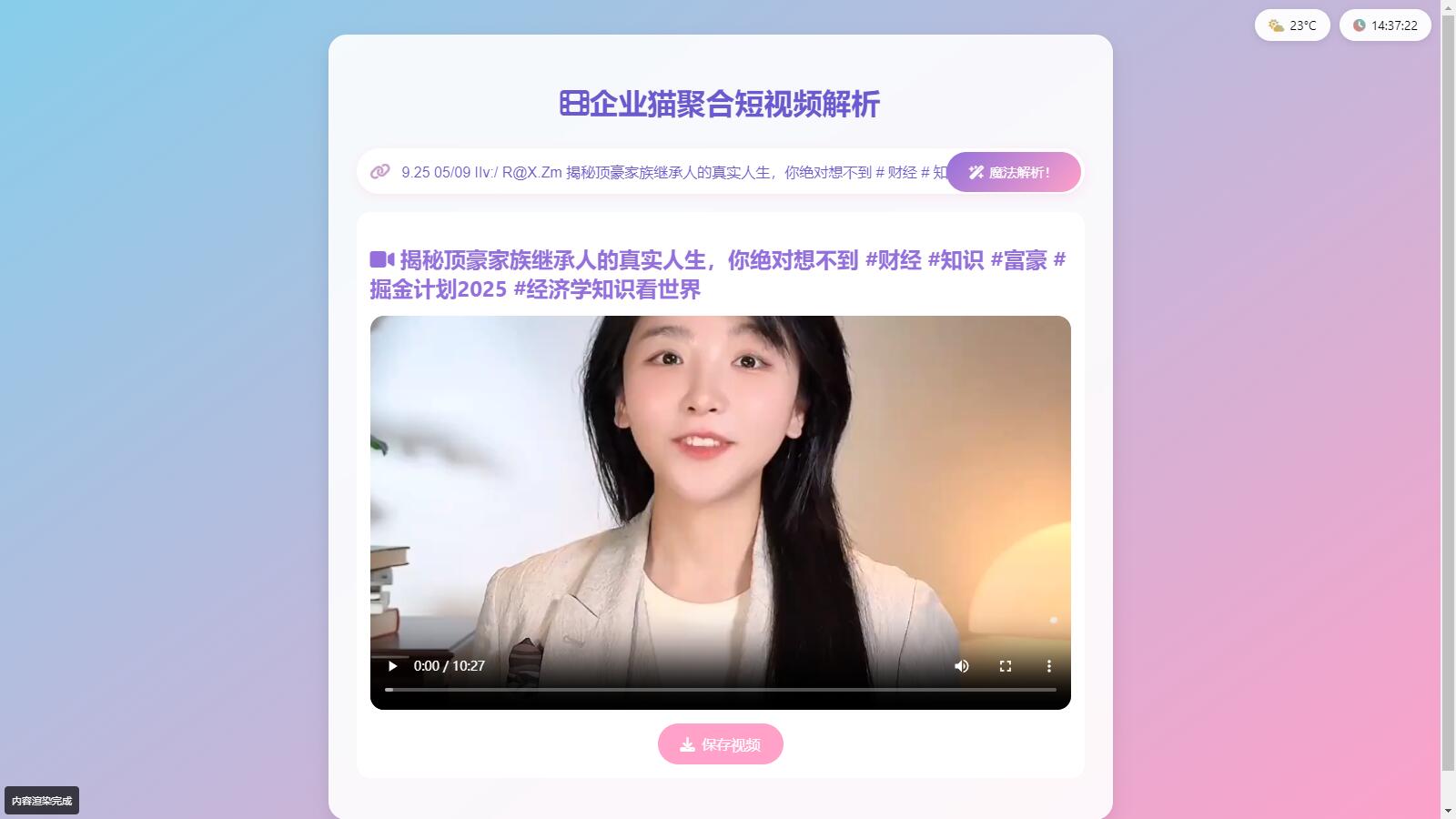This screenshot has width=1456, height=819.
Task: Mute the video sound
Action: point(961,666)
